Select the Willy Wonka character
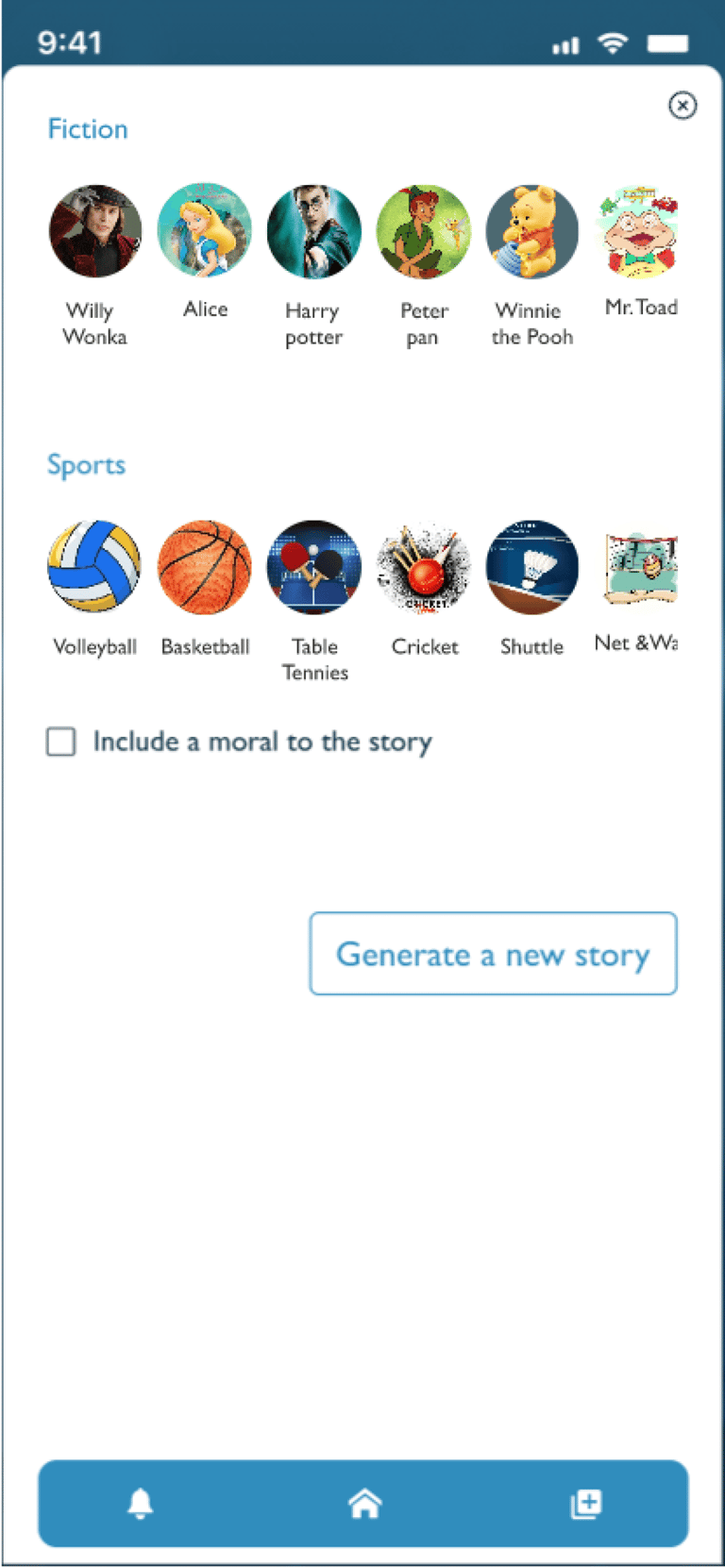Image resolution: width=725 pixels, height=1568 pixels. click(x=95, y=232)
